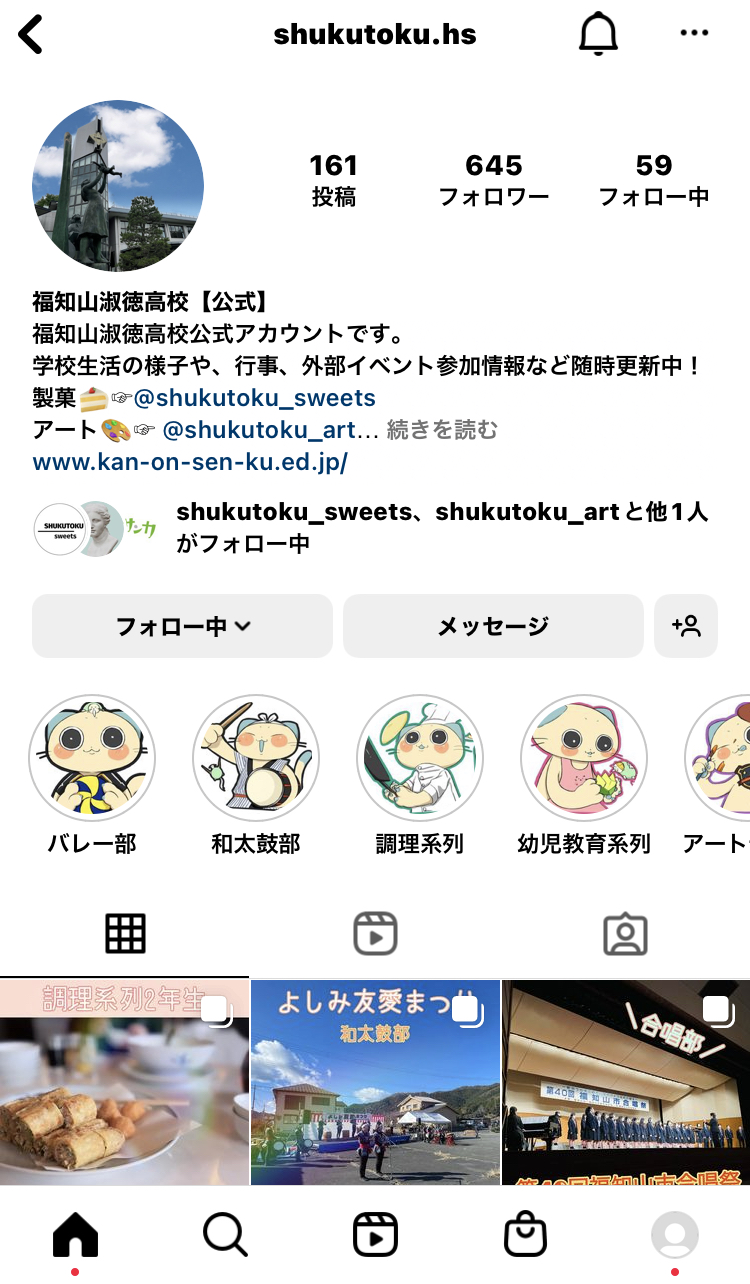This screenshot has width=750, height=1284.
Task: Tap the メッセージ button
Action: [x=493, y=626]
